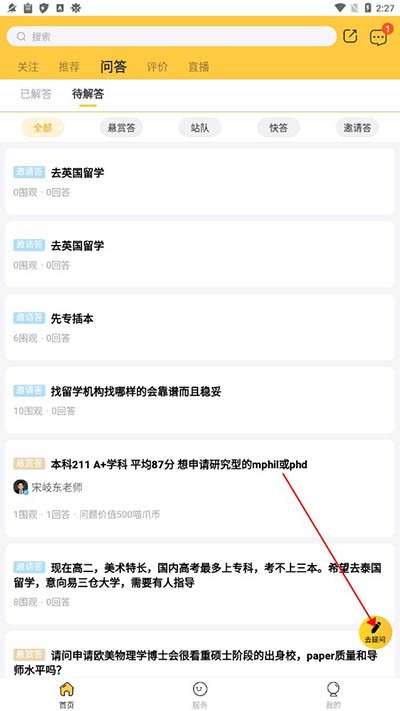This screenshot has height=711, width=400.
Task: Open the 搜索 search box
Action: [x=171, y=36]
